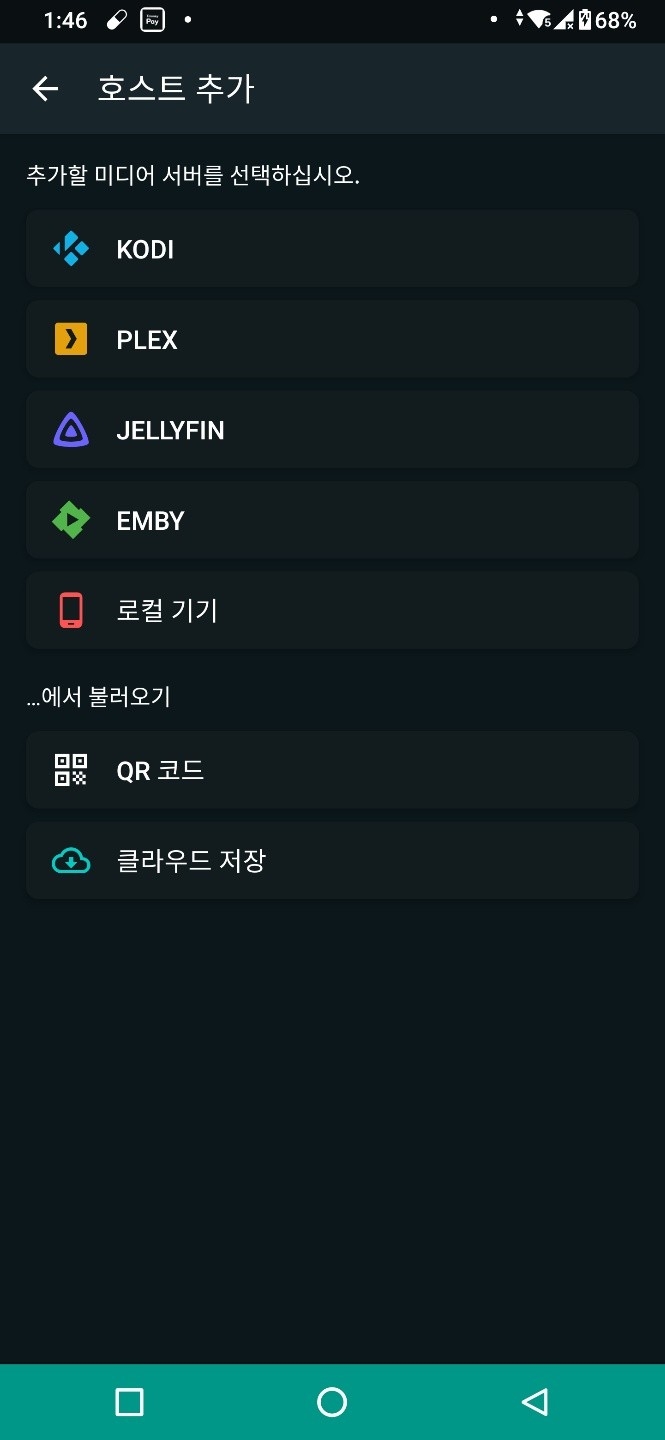Viewport: 665px width, 1440px height.
Task: Go back using the app bar arrow
Action: point(45,89)
